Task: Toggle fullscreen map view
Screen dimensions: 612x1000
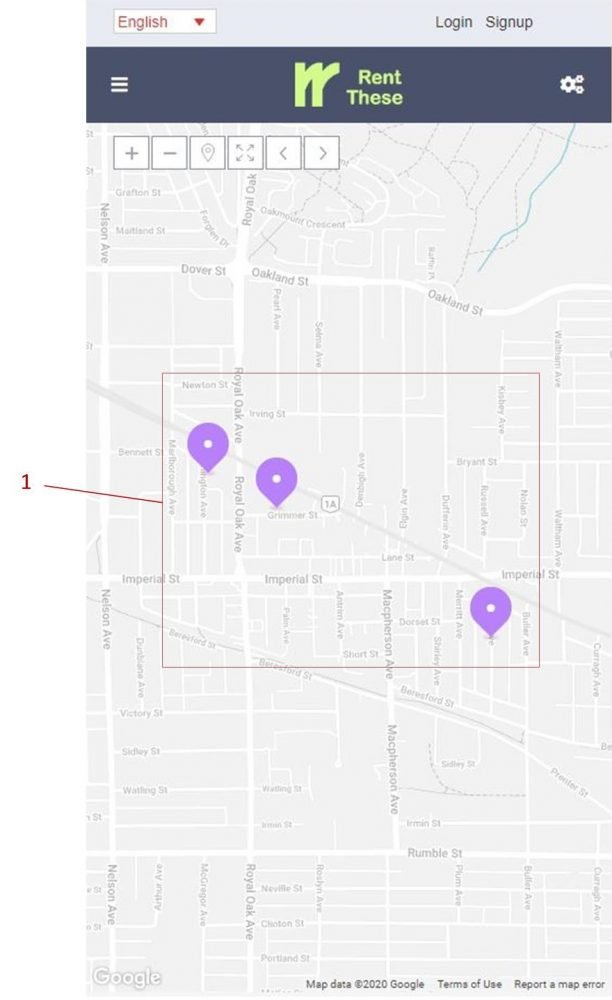Action: [245, 153]
